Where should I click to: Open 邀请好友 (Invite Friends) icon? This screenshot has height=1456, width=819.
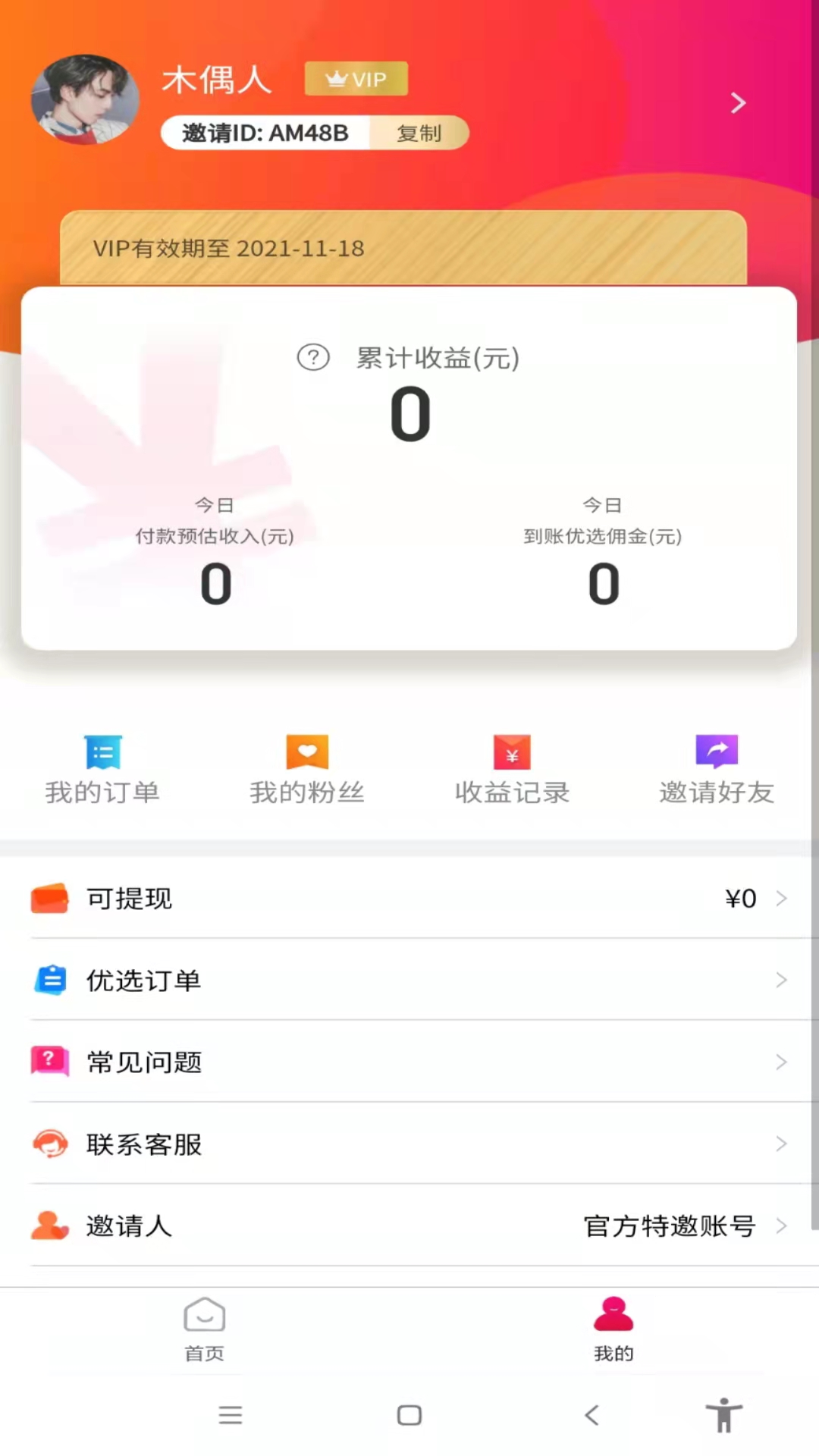point(715,753)
